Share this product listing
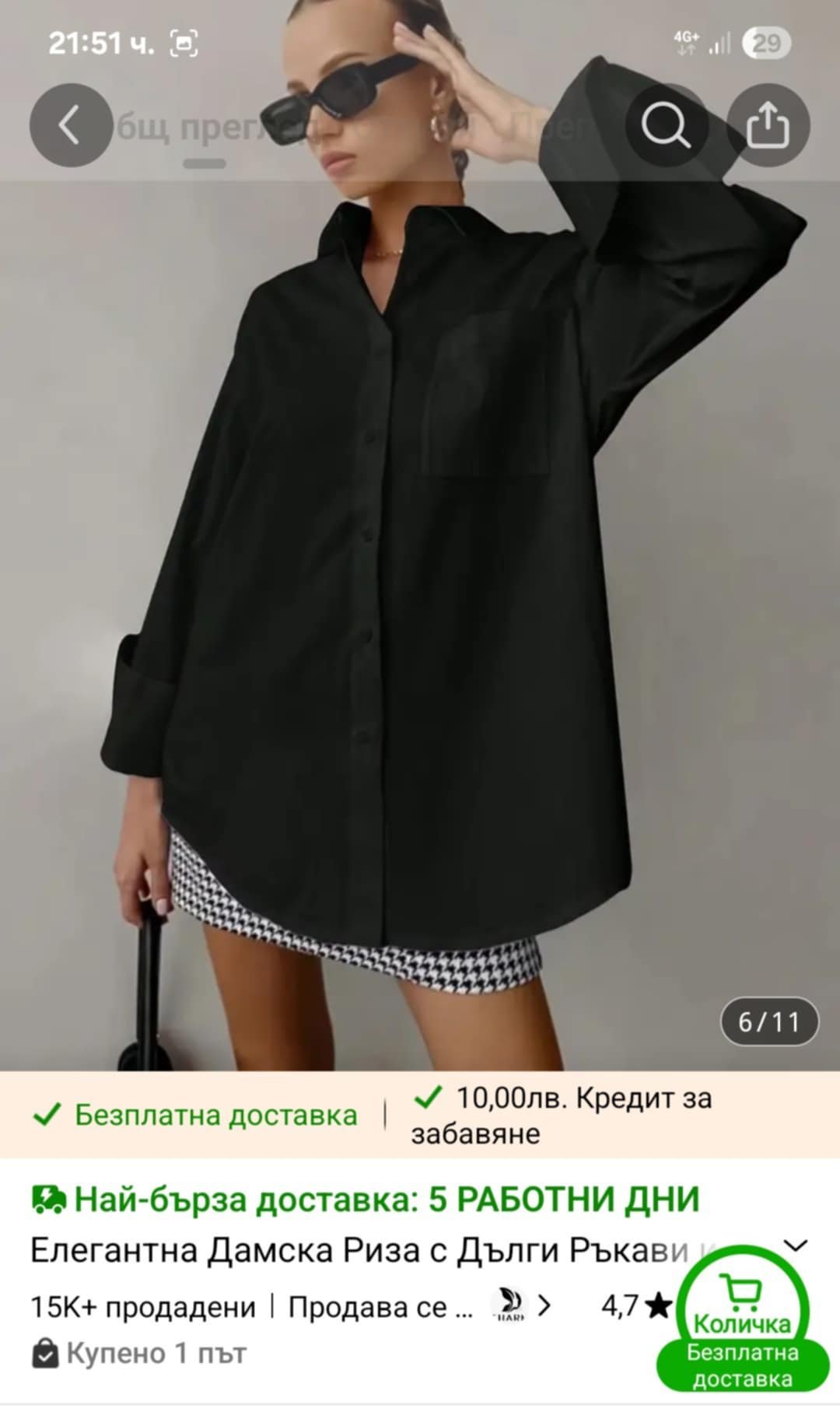This screenshot has height=1412, width=840. click(x=768, y=125)
